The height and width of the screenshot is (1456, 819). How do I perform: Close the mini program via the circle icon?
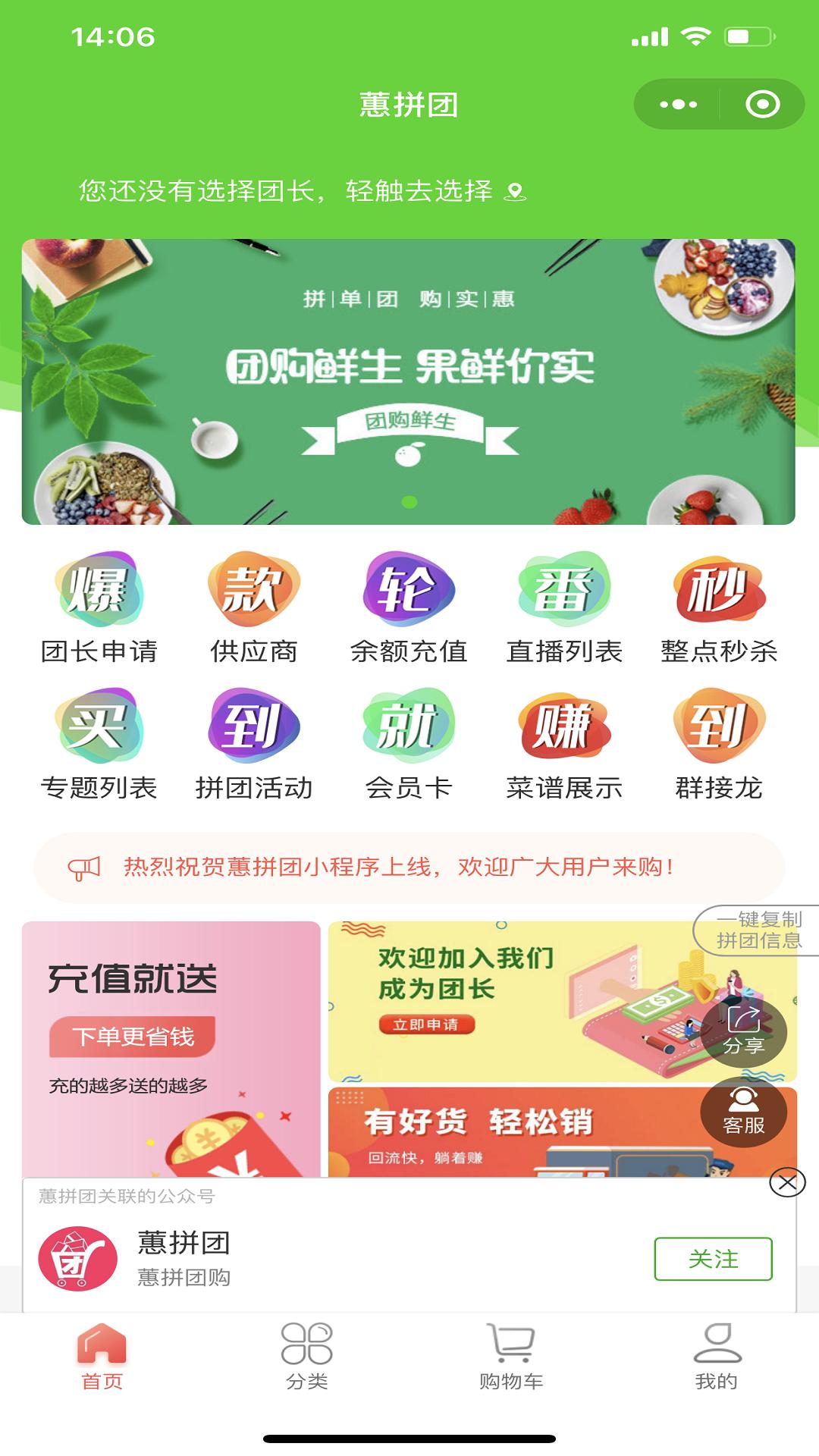(762, 105)
